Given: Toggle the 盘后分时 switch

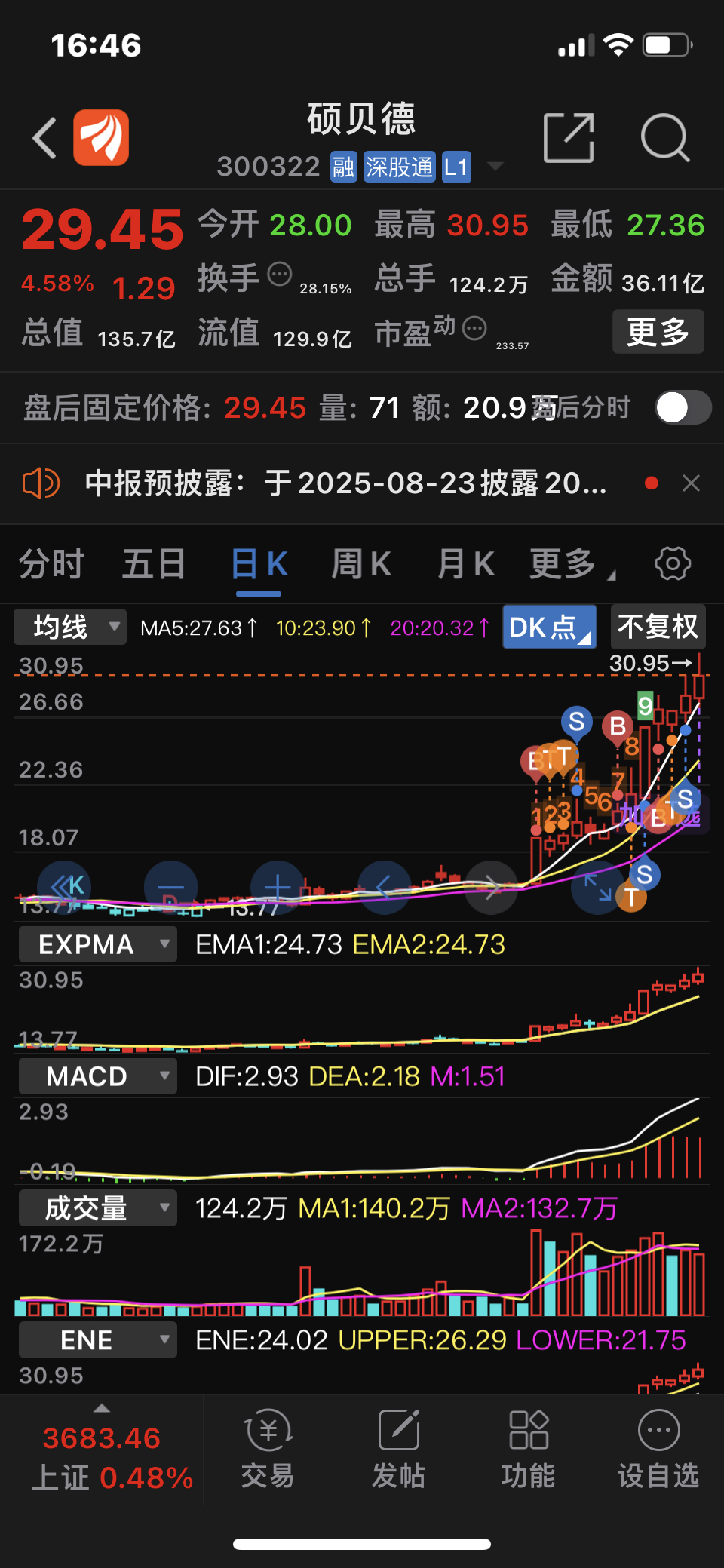Looking at the screenshot, I should click(x=683, y=408).
